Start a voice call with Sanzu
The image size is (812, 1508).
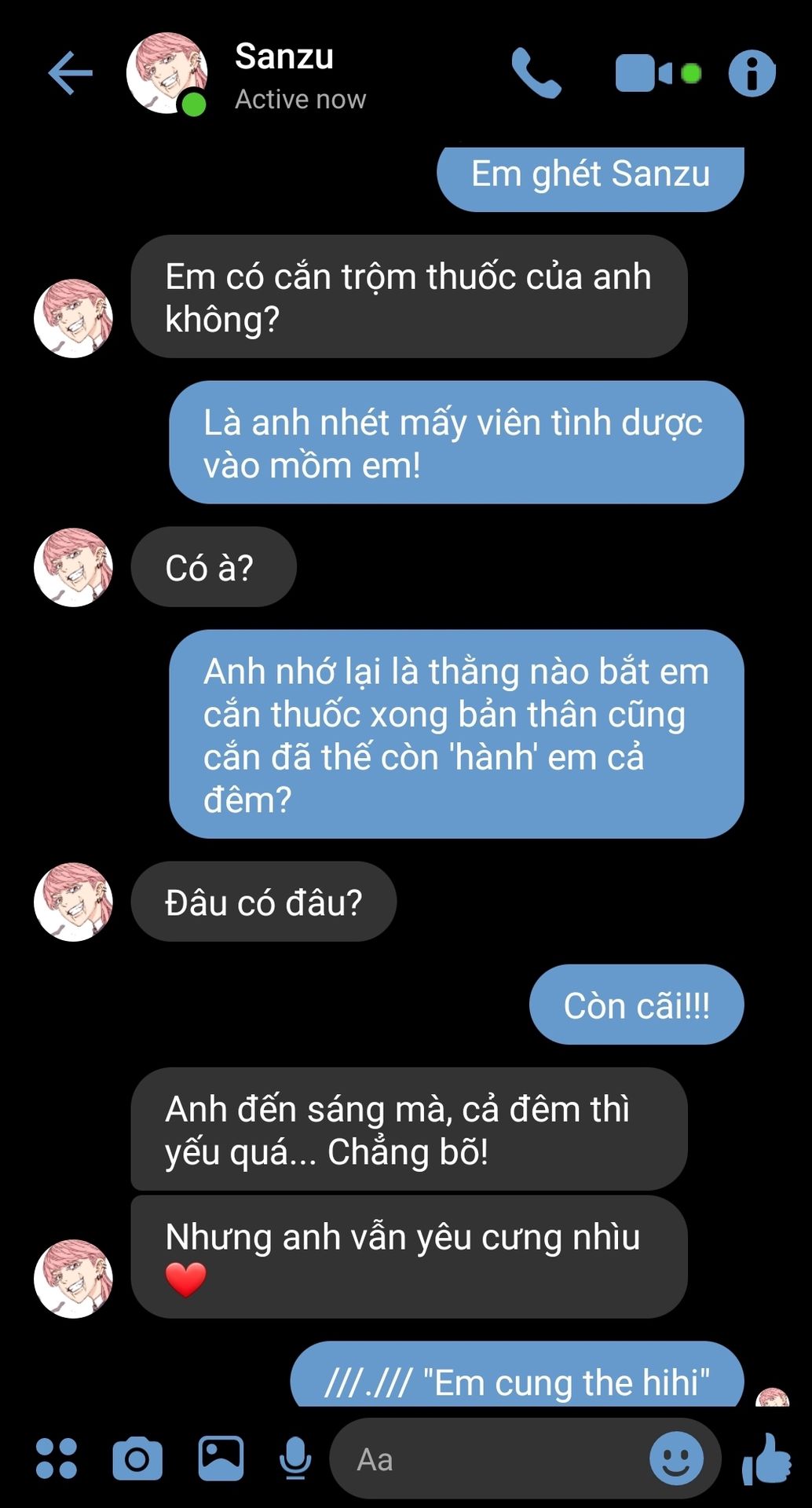click(x=536, y=74)
